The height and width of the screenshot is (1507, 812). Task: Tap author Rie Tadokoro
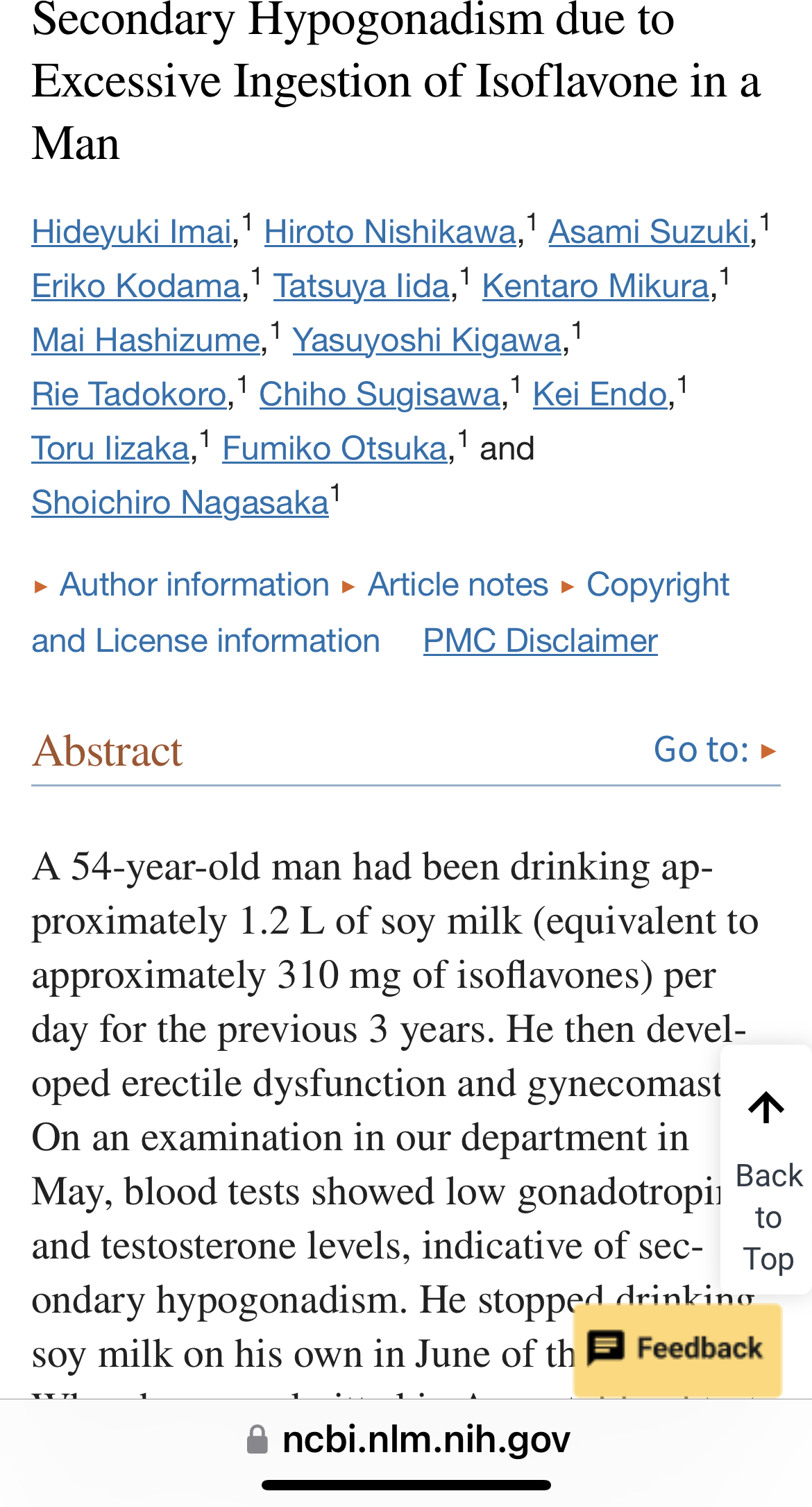point(130,394)
